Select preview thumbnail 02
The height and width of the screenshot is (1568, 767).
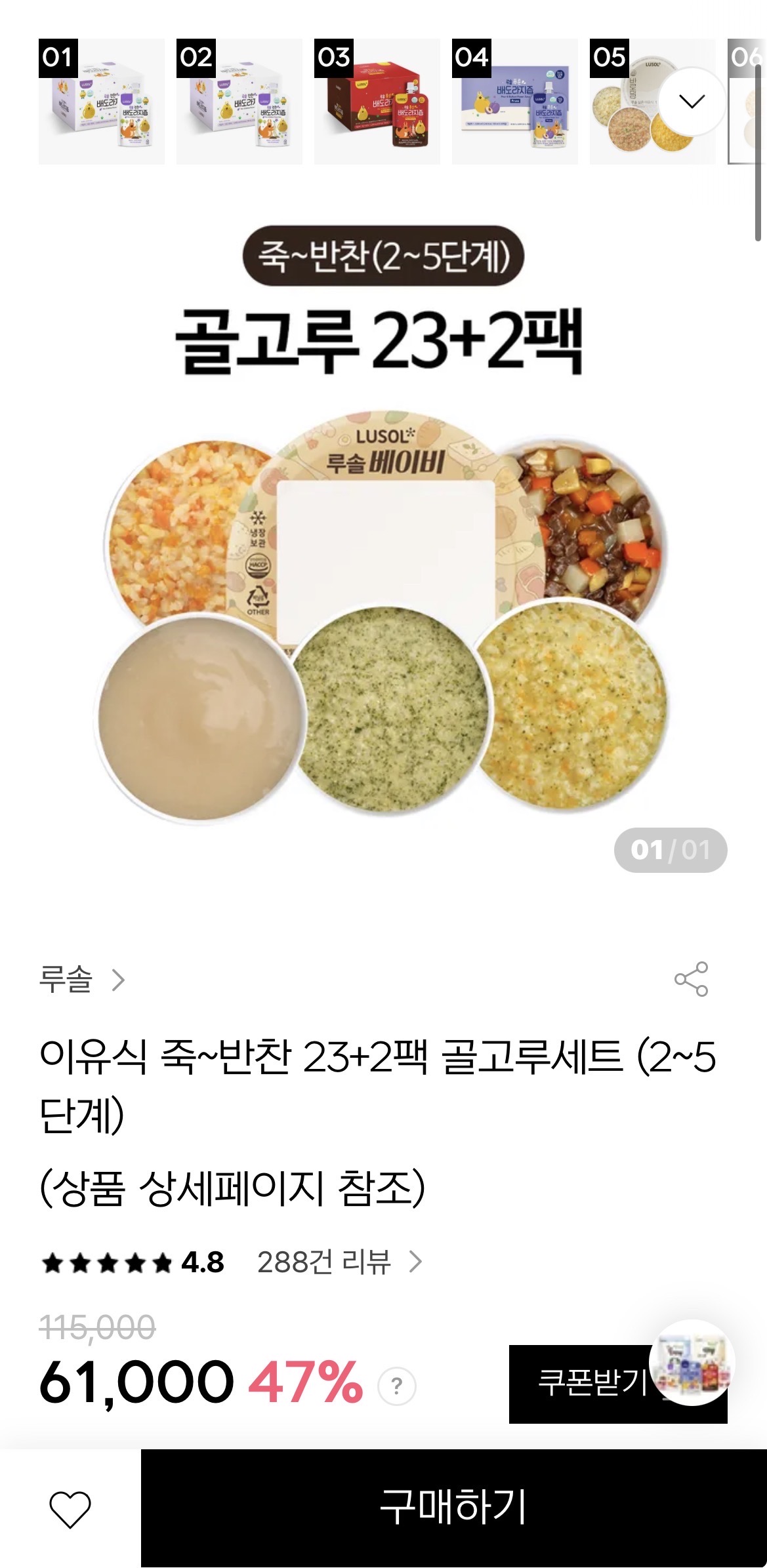coord(241,102)
